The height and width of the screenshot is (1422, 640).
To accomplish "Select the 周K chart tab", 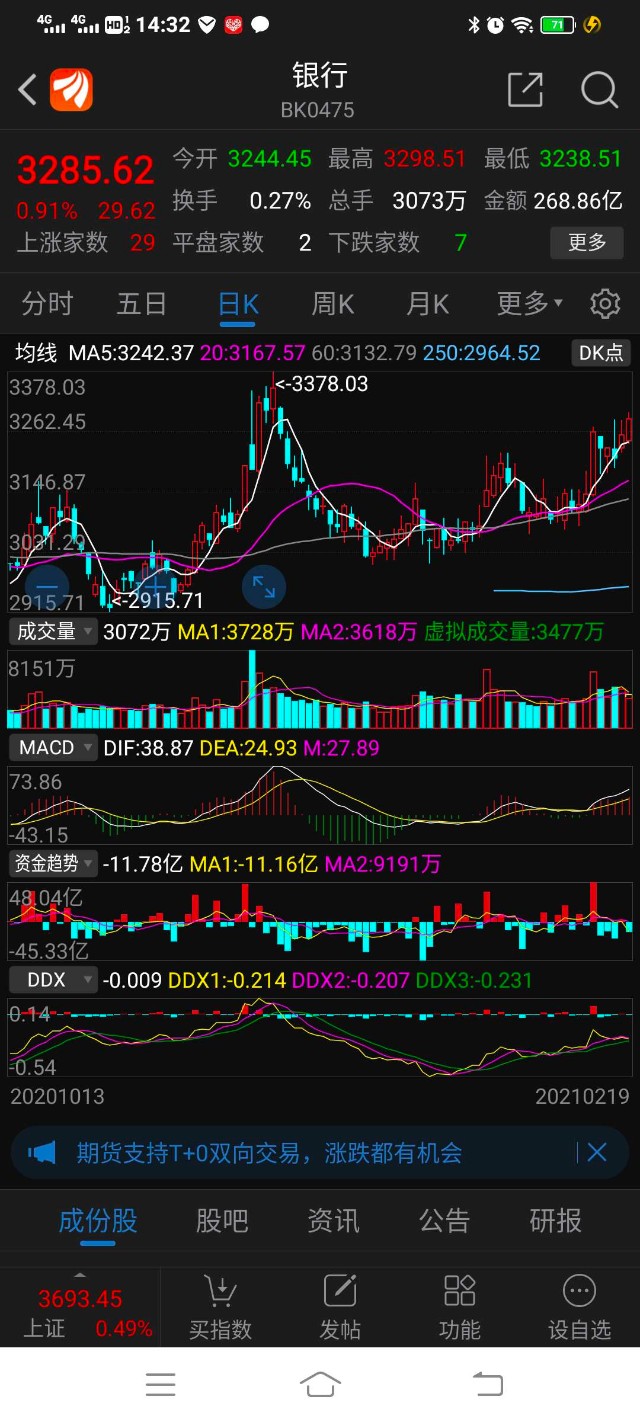I will tap(333, 304).
